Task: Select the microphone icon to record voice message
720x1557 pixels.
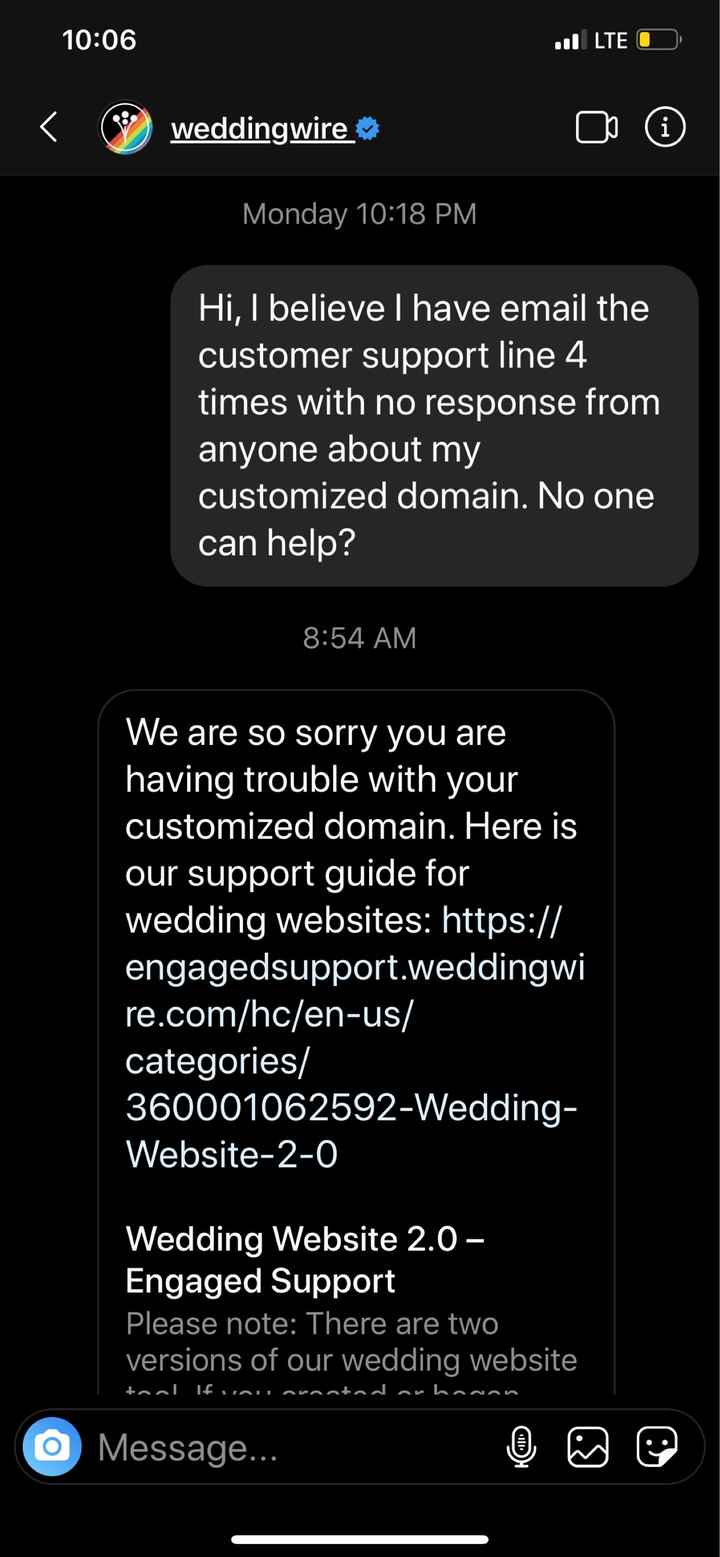Action: pos(521,1446)
